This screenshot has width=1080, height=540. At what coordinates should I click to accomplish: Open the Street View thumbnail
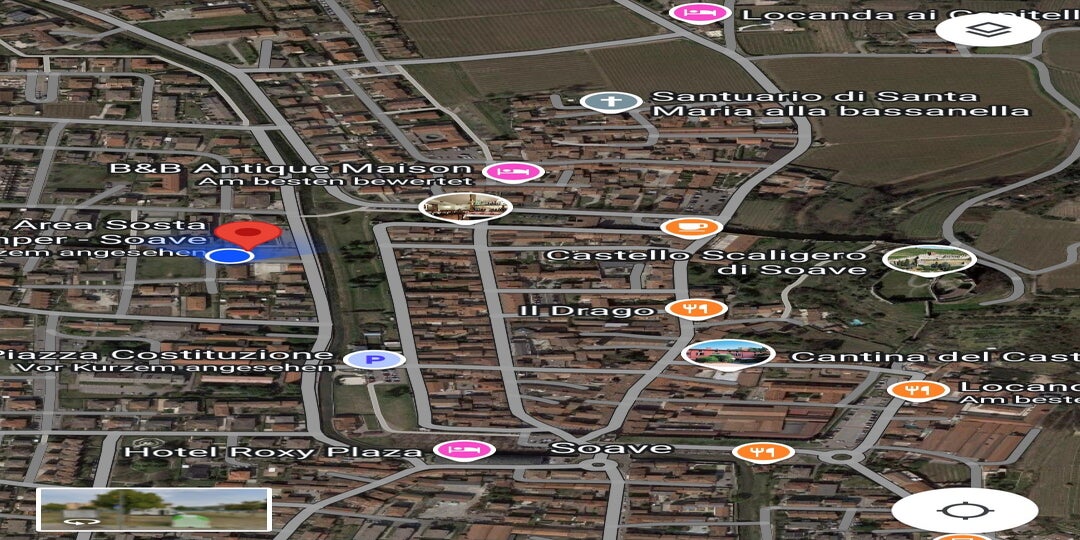[154, 509]
